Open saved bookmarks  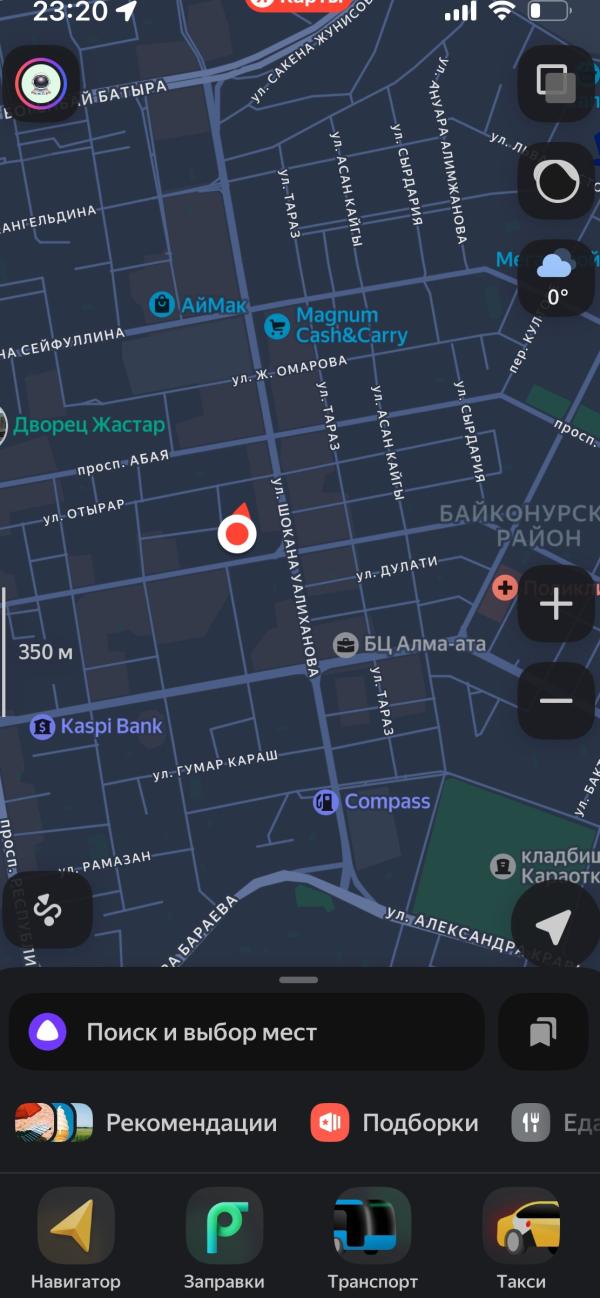point(542,1032)
